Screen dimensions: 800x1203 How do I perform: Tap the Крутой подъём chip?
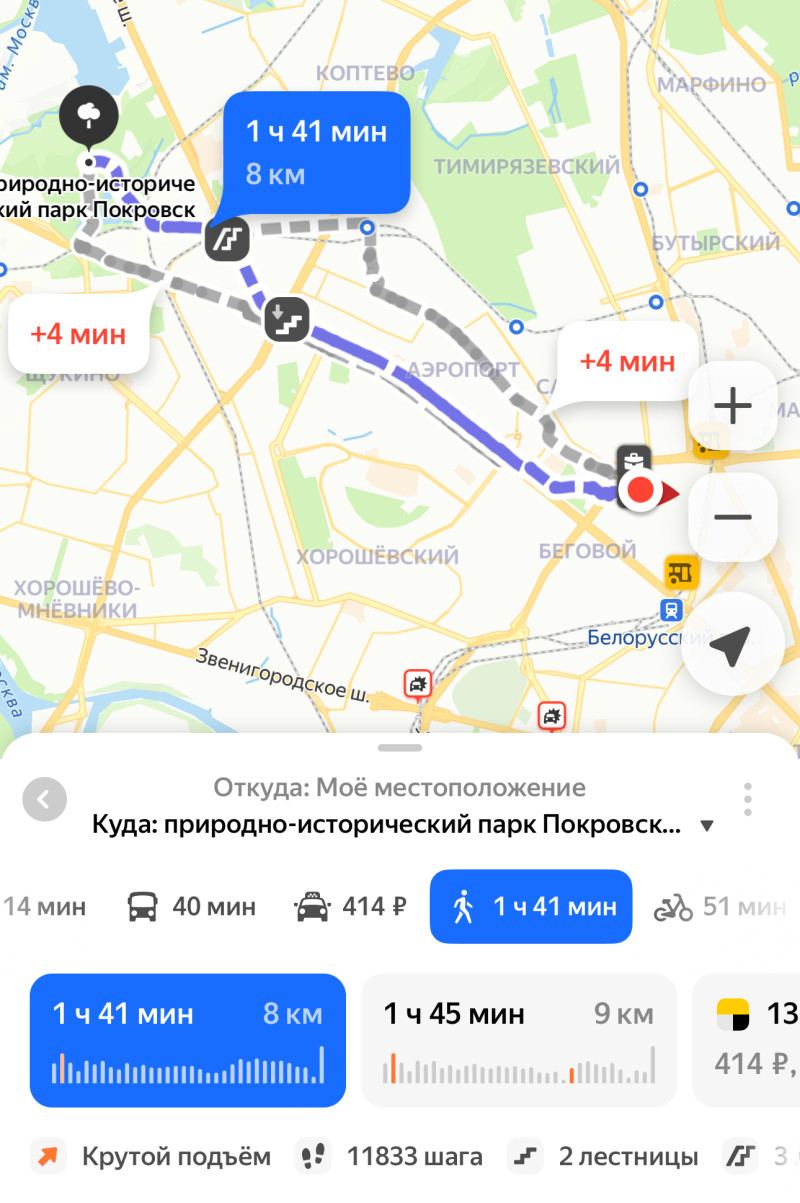[150, 1158]
